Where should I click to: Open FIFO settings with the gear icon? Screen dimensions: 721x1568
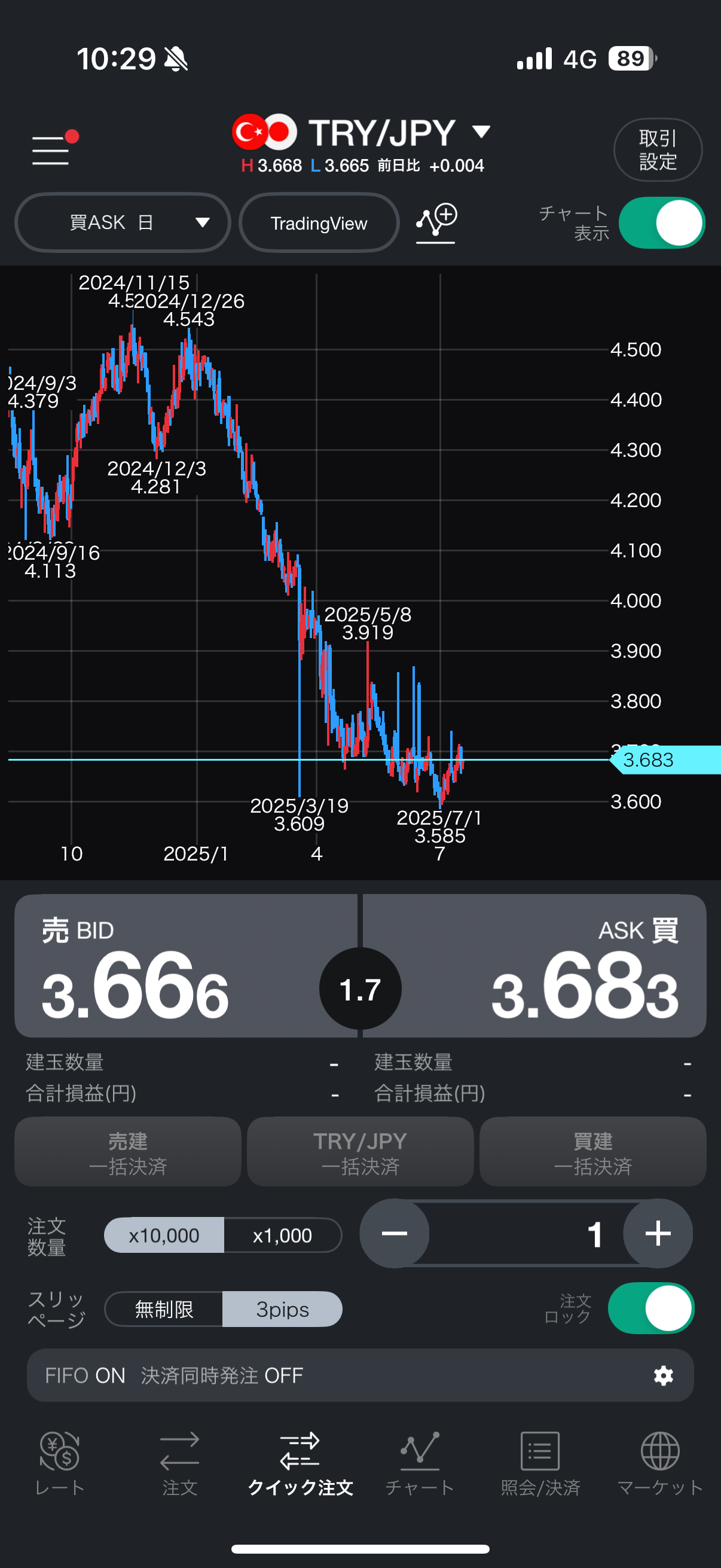click(x=663, y=1375)
